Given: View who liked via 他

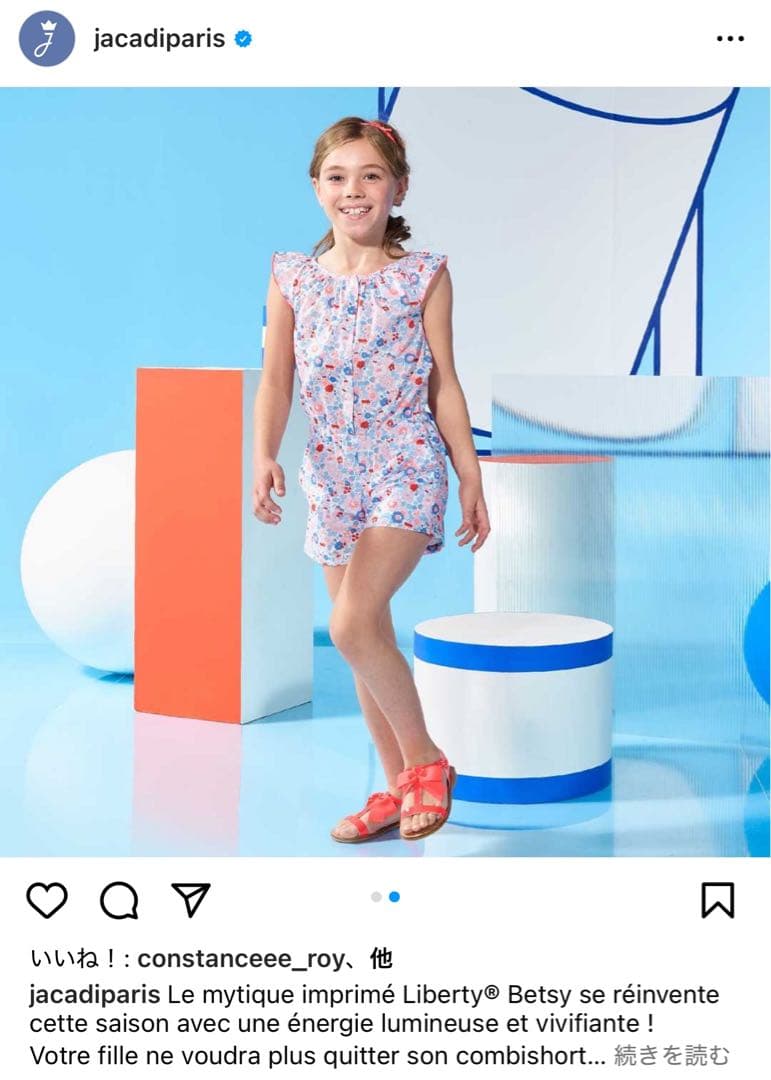Looking at the screenshot, I should click(x=381, y=960).
